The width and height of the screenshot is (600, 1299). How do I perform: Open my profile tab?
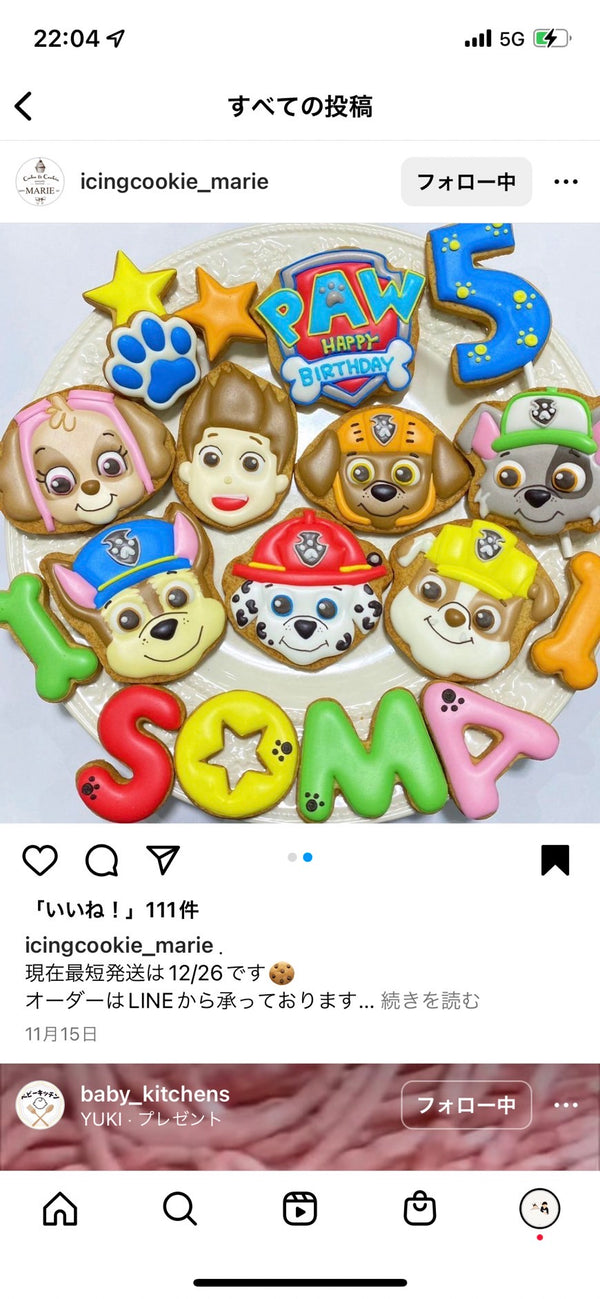coord(540,1209)
